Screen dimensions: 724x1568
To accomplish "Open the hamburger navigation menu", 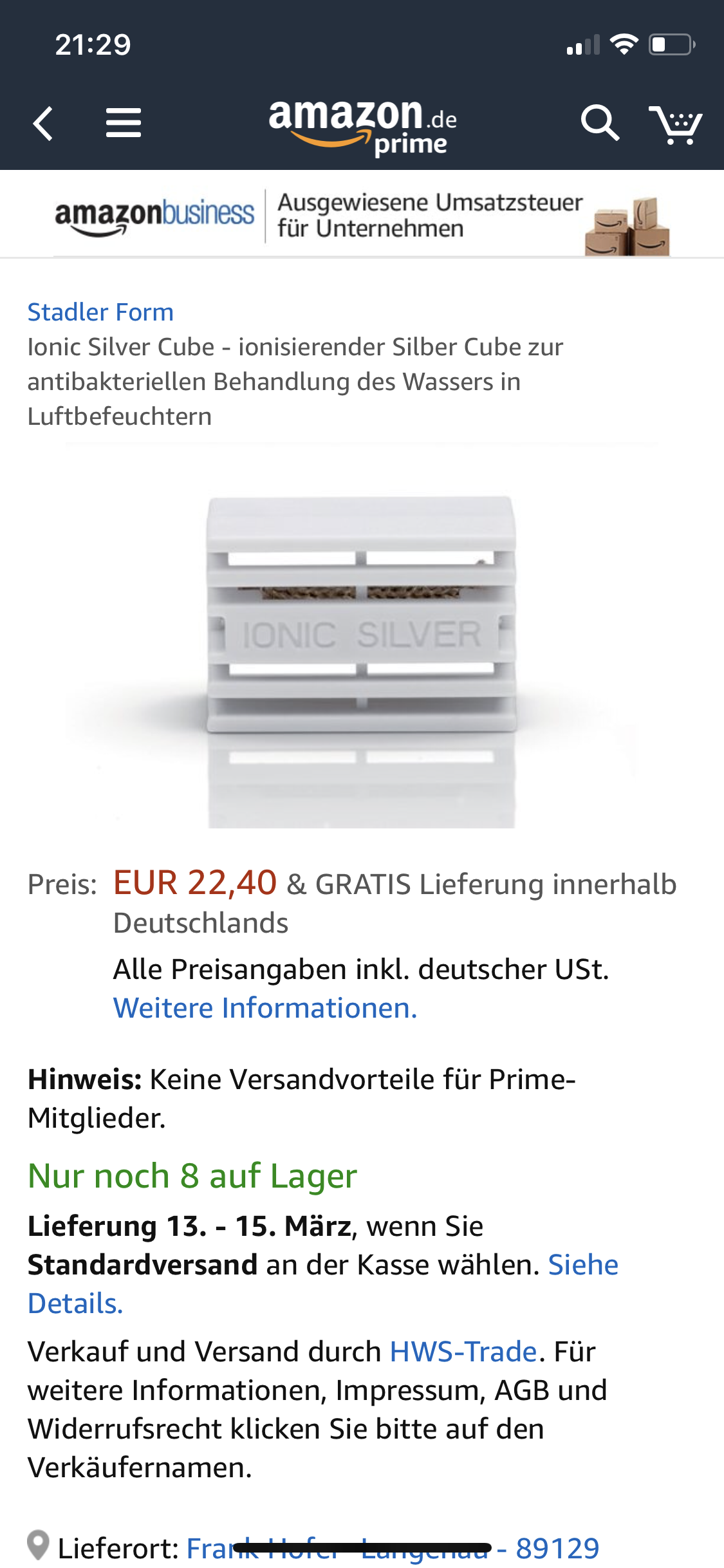I will pyautogui.click(x=123, y=123).
